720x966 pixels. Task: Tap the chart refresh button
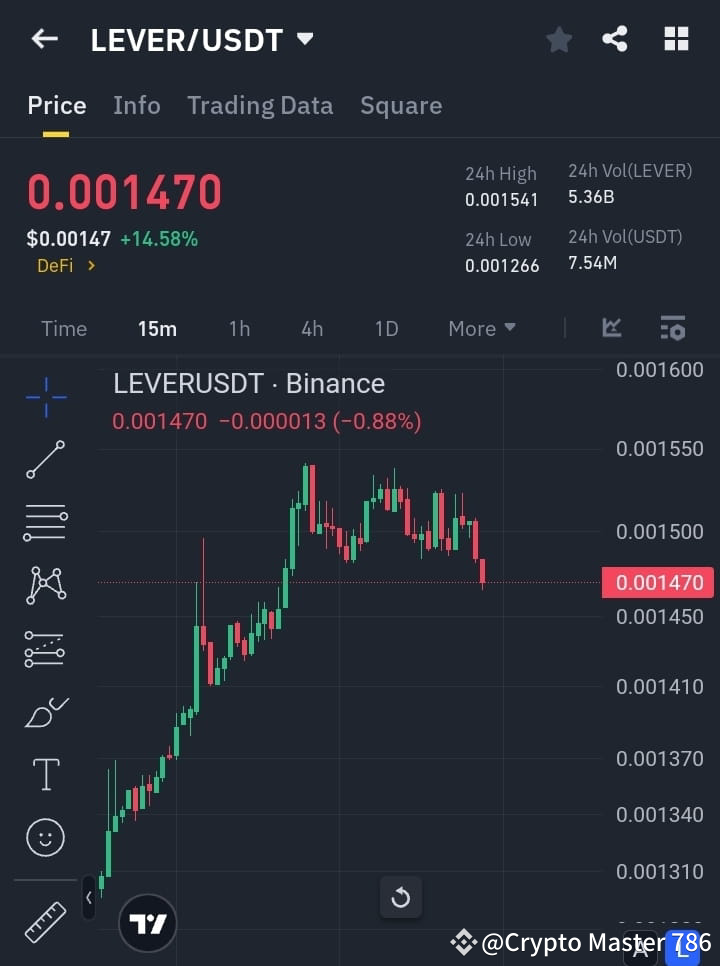[x=400, y=898]
